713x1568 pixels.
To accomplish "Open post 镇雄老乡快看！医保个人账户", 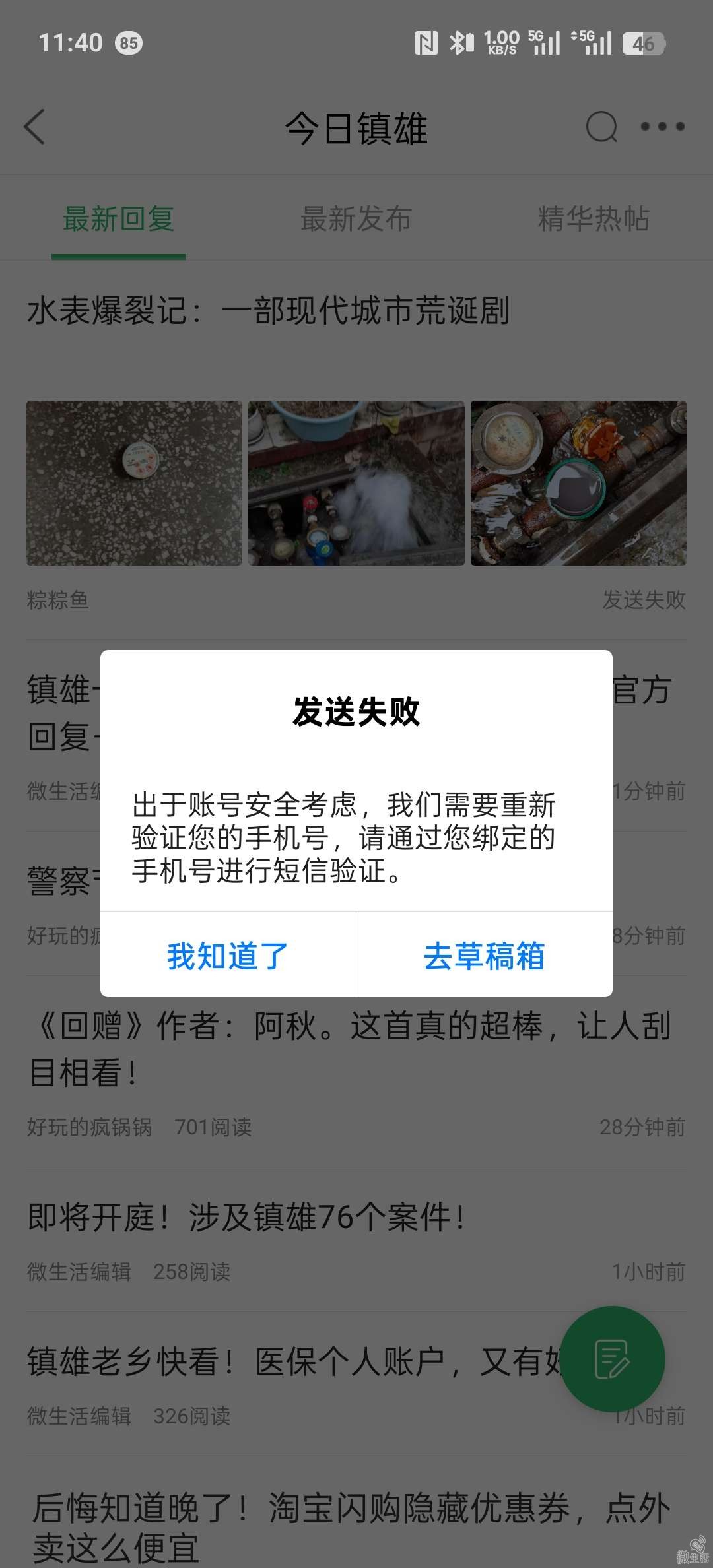I will (x=290, y=1362).
